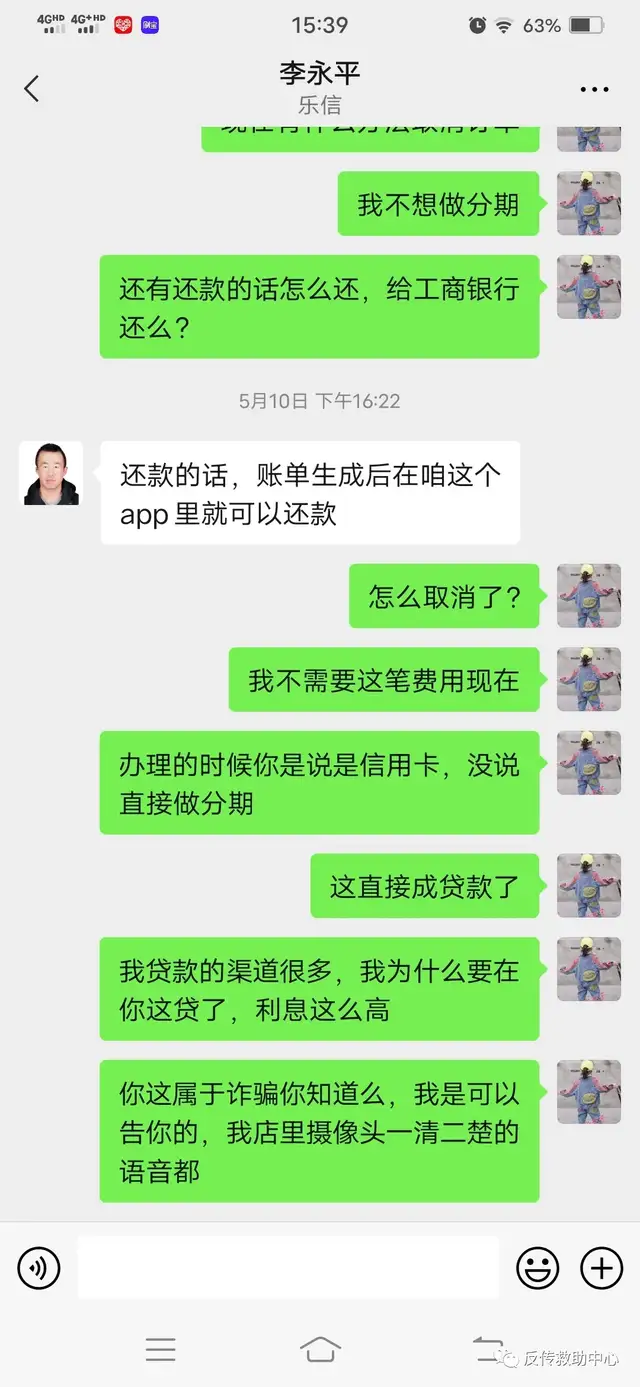The height and width of the screenshot is (1387, 640).
Task: Open the system recent apps menu
Action: pyautogui.click(x=160, y=1349)
